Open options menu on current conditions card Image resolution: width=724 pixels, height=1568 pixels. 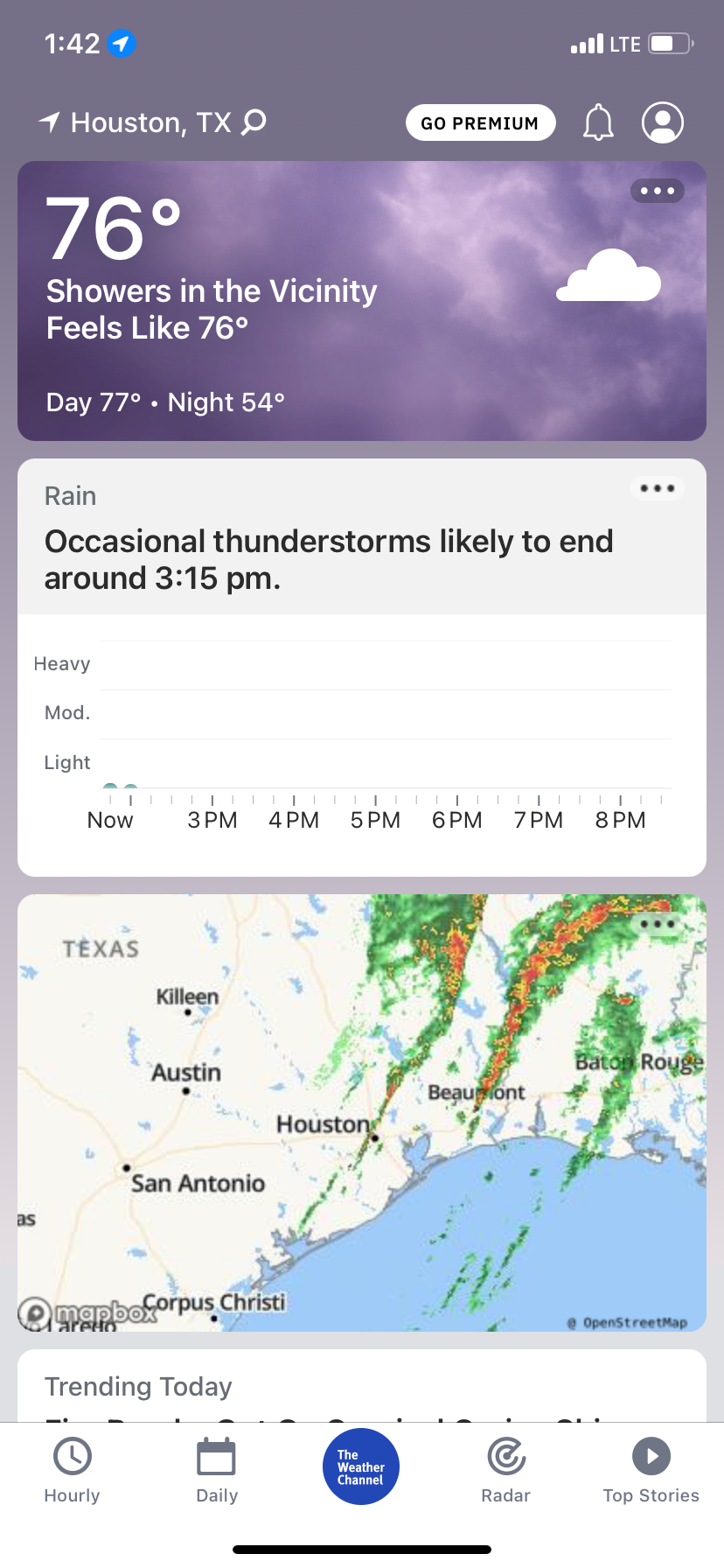658,191
